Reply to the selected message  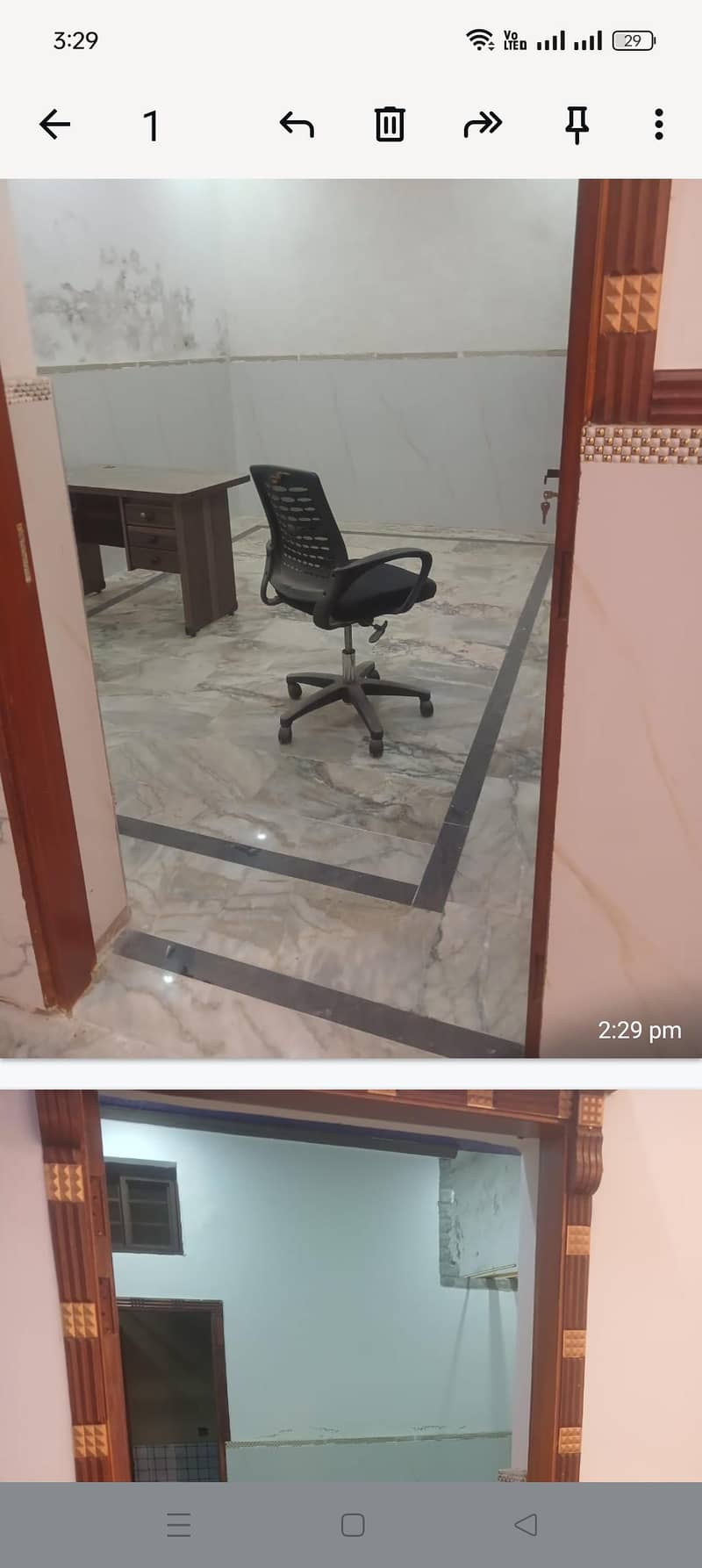click(x=297, y=125)
